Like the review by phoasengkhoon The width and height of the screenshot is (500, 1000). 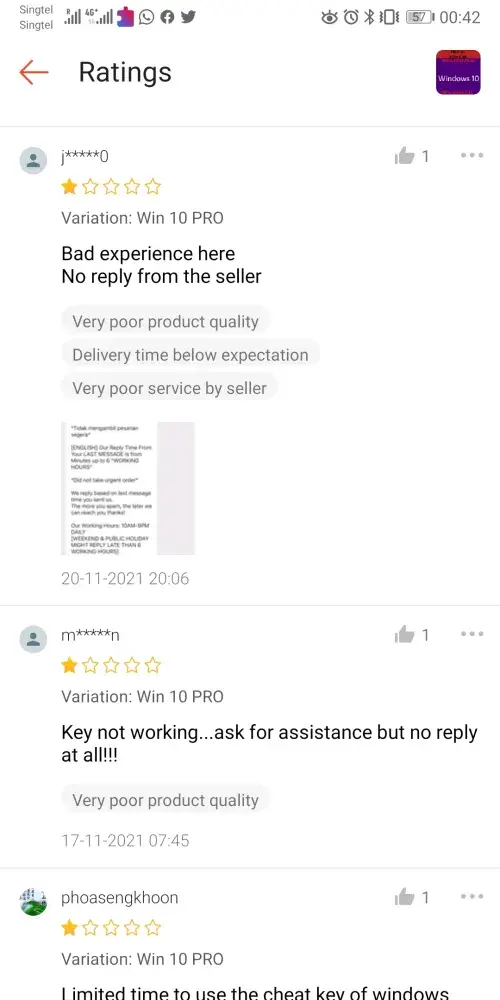point(404,898)
